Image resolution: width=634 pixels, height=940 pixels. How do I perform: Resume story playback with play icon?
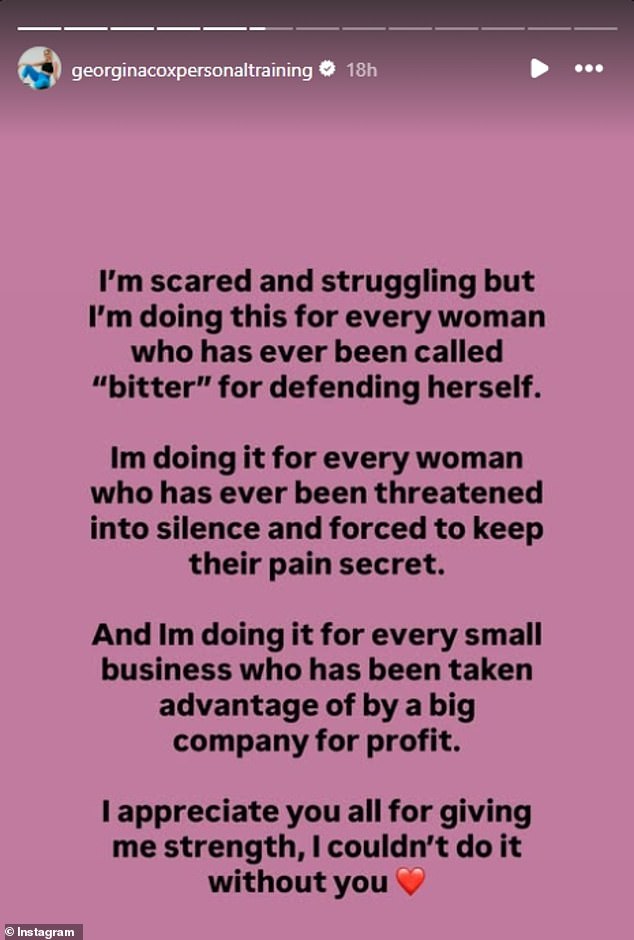pos(539,68)
